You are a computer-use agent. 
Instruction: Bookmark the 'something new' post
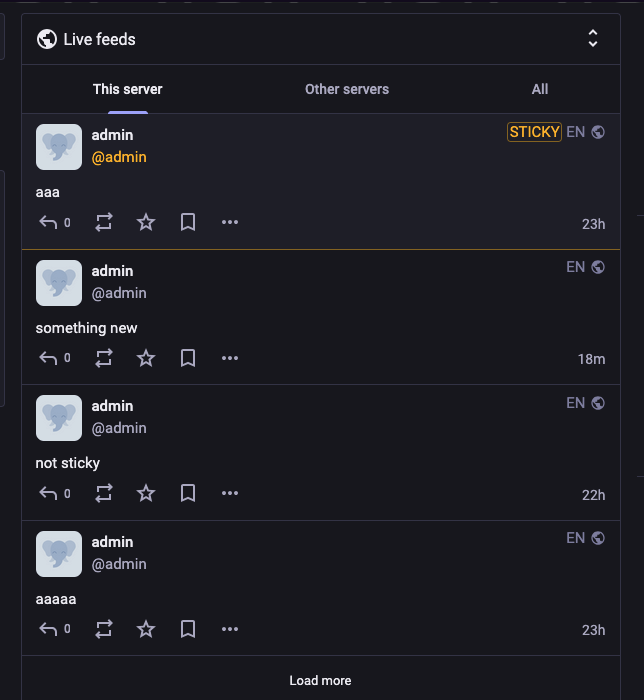click(x=188, y=358)
